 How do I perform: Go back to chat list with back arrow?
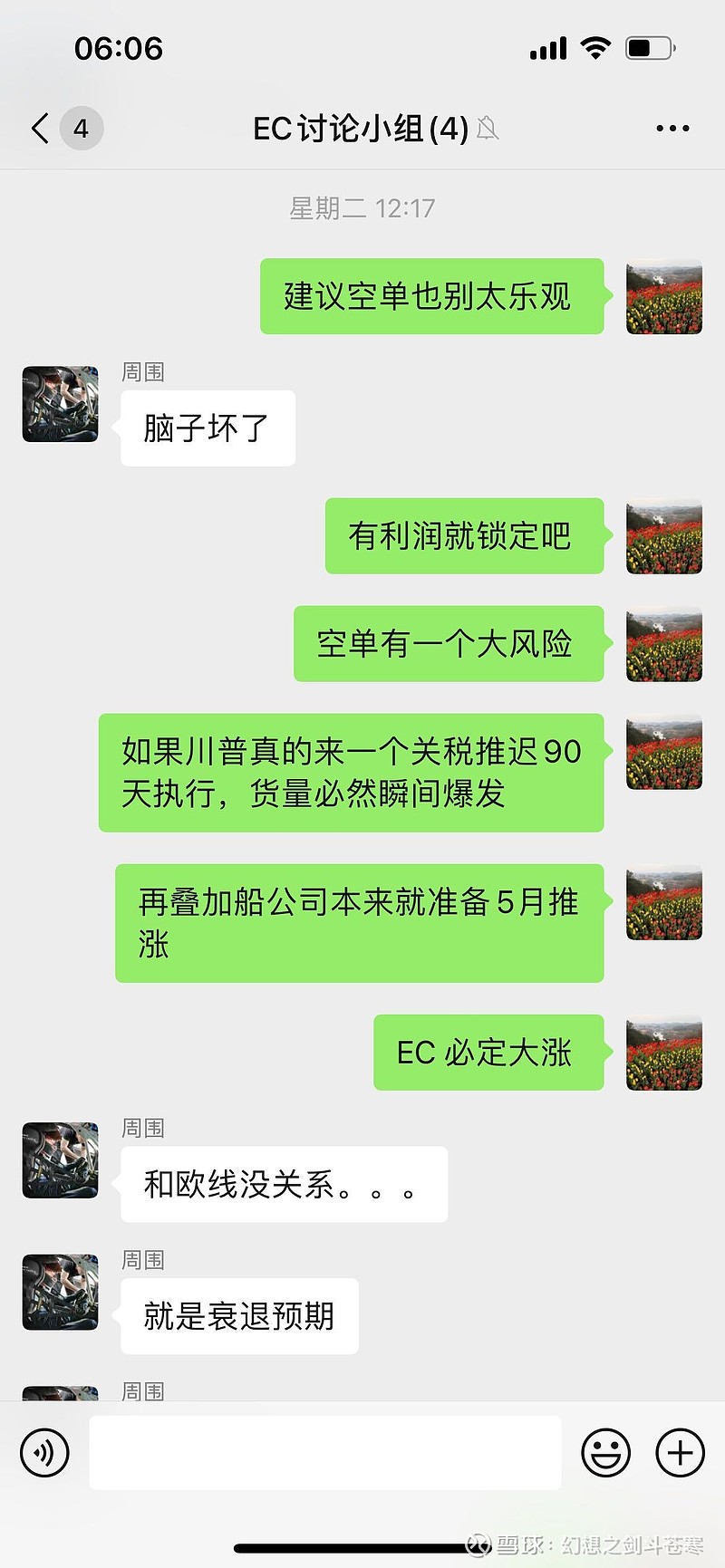(38, 128)
